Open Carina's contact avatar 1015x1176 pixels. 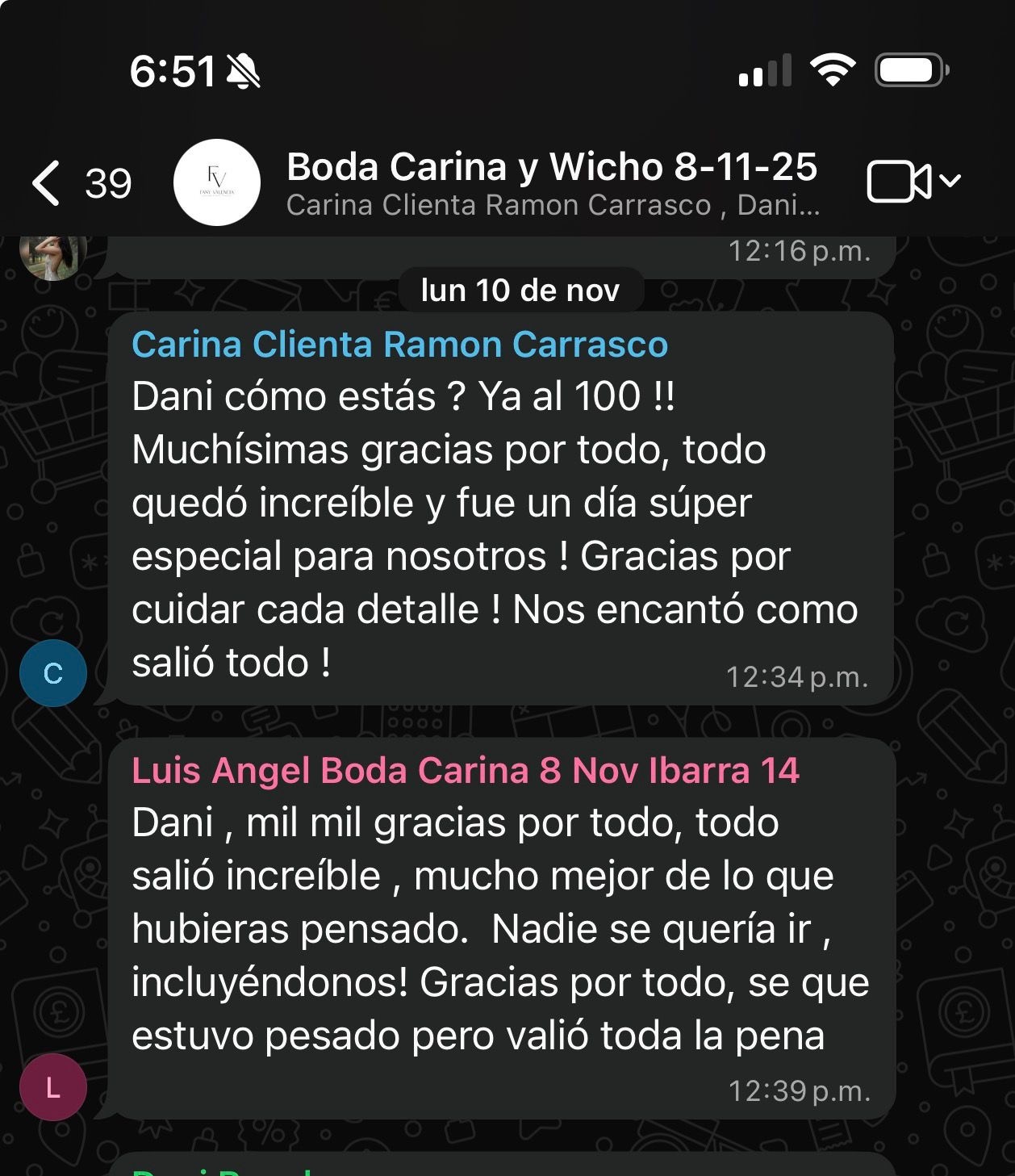coord(53,673)
